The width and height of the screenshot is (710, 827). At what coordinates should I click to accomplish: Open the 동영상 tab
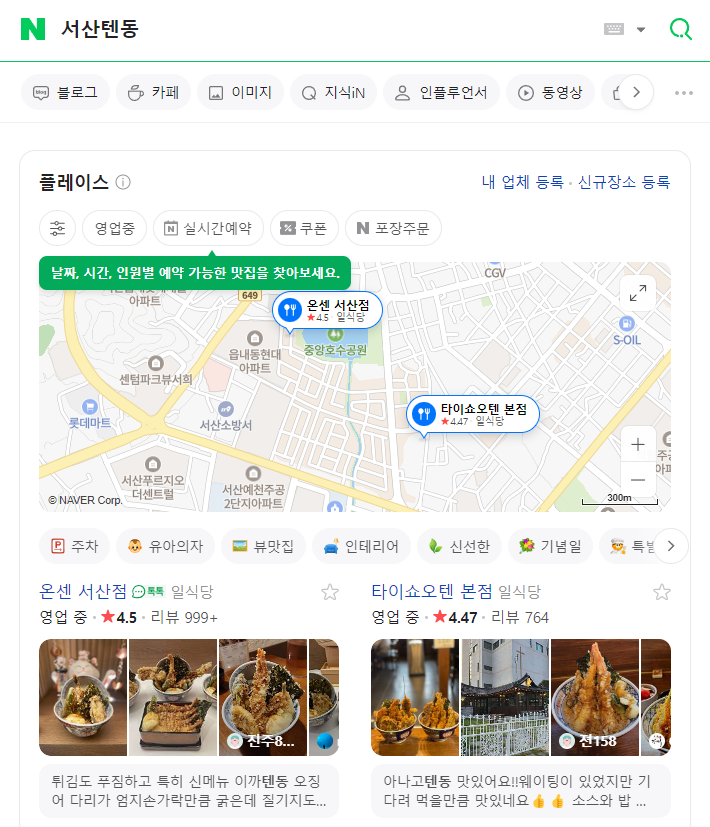550,93
